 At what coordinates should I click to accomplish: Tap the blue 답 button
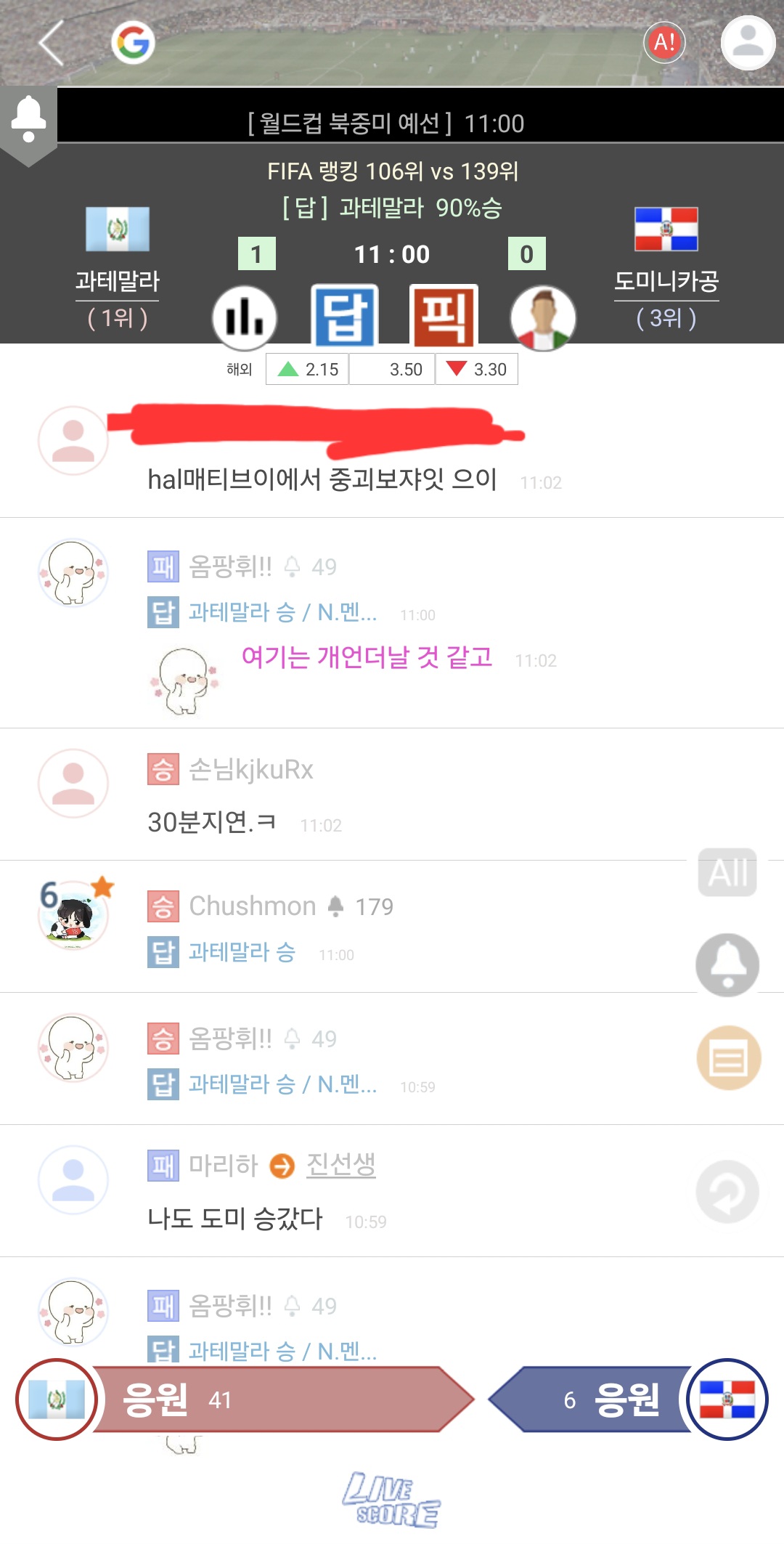(x=345, y=316)
